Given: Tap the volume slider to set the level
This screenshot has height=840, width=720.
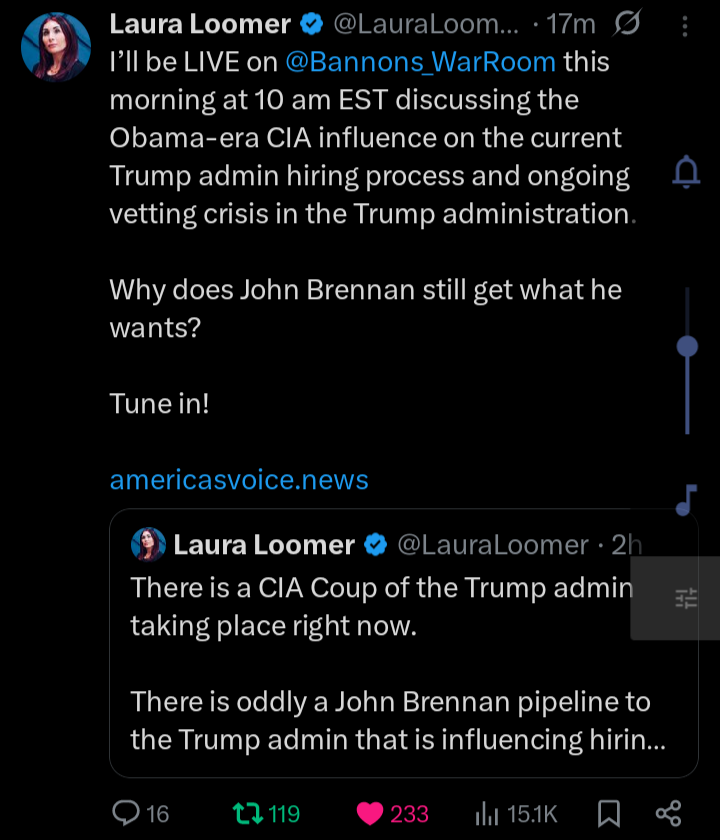Looking at the screenshot, I should 687,347.
